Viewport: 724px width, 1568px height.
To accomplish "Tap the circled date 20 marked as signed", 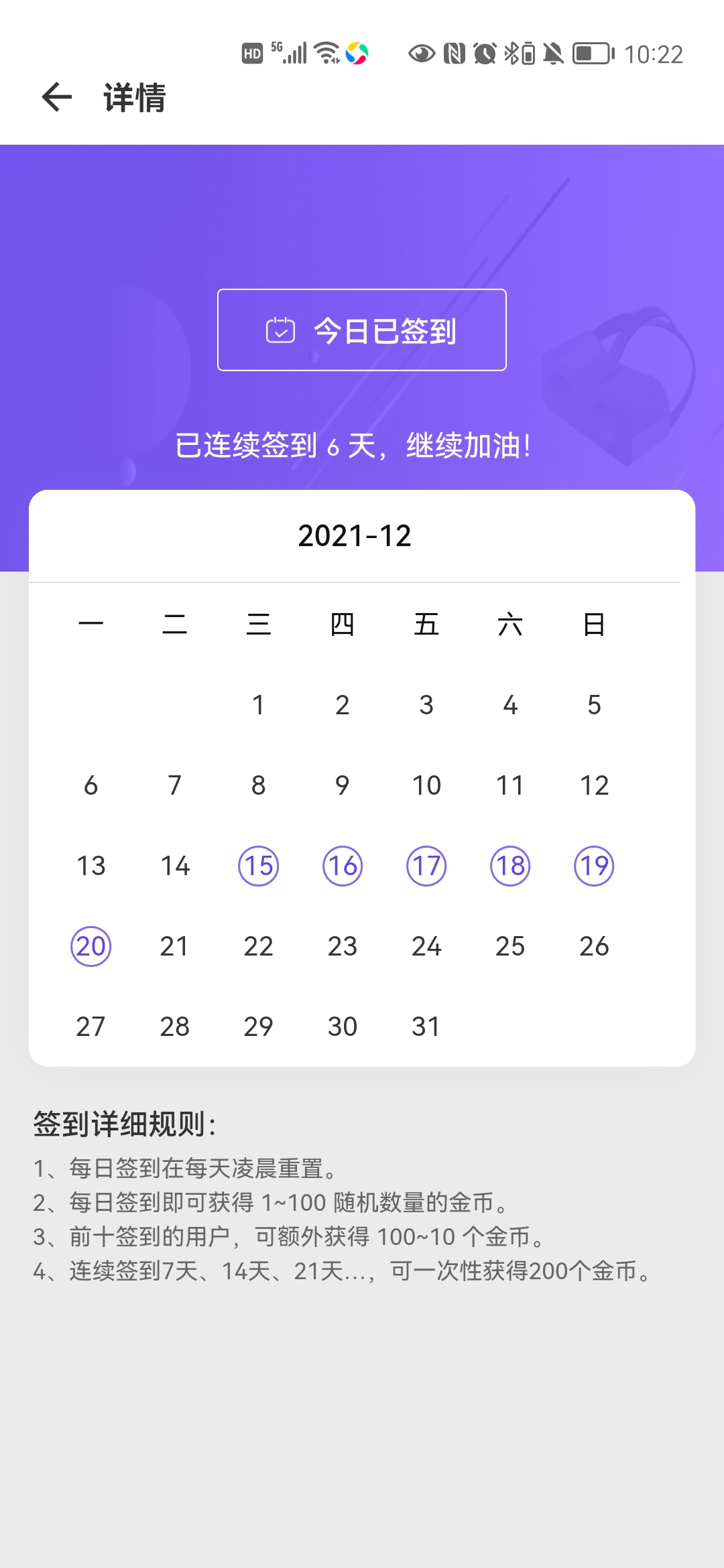I will pos(91,946).
